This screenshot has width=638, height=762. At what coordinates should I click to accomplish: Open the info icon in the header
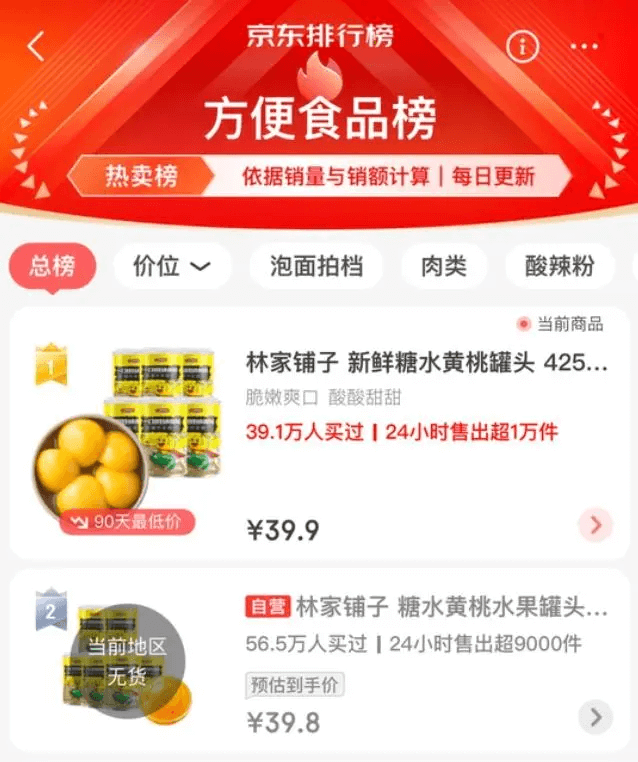tap(522, 46)
